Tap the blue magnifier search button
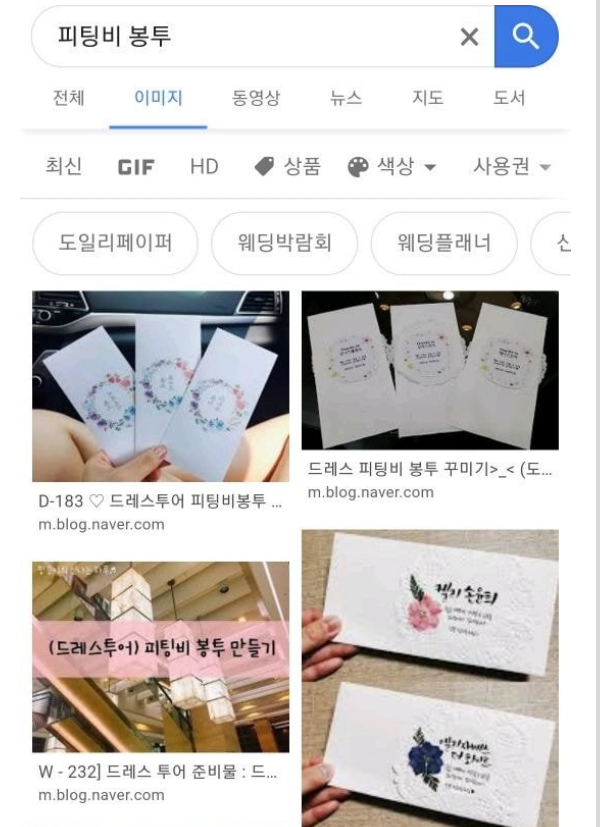600x827 pixels. (526, 37)
